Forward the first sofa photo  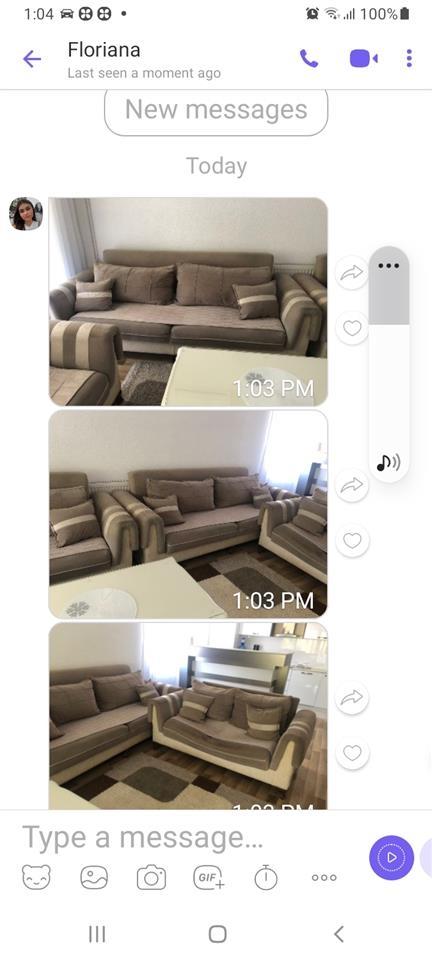pos(352,273)
